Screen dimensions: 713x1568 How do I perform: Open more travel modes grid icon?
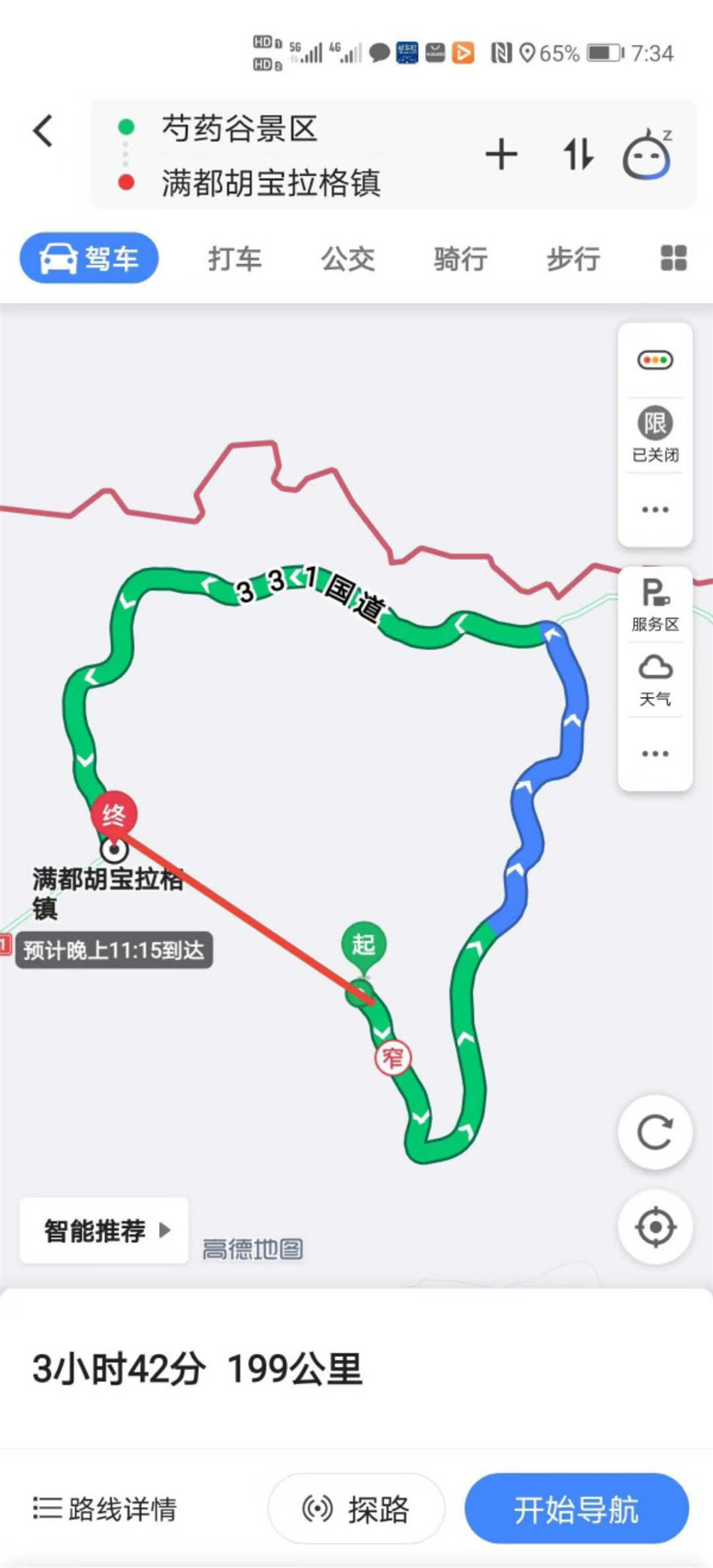point(673,258)
